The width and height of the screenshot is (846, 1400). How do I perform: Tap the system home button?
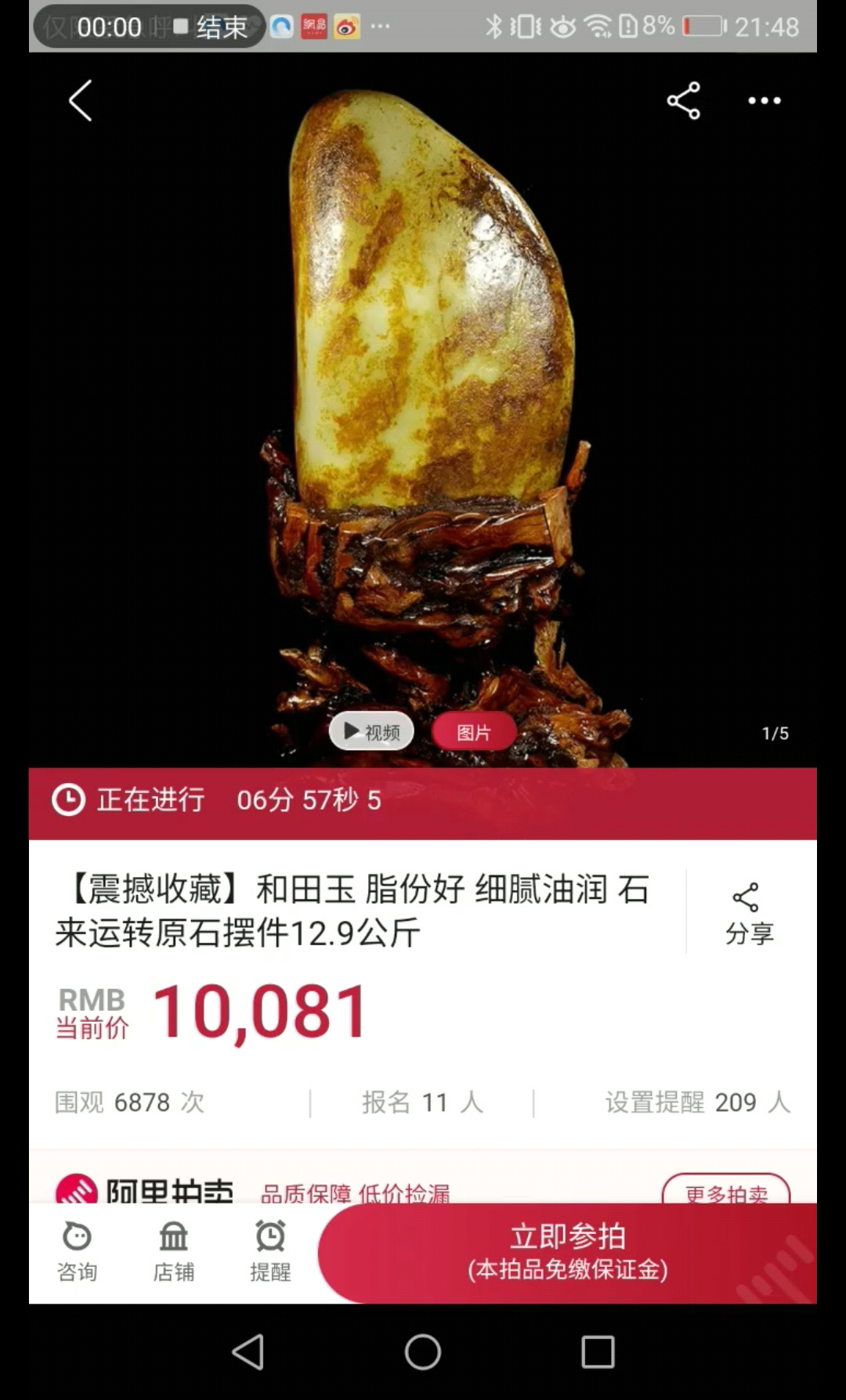pyautogui.click(x=423, y=1351)
